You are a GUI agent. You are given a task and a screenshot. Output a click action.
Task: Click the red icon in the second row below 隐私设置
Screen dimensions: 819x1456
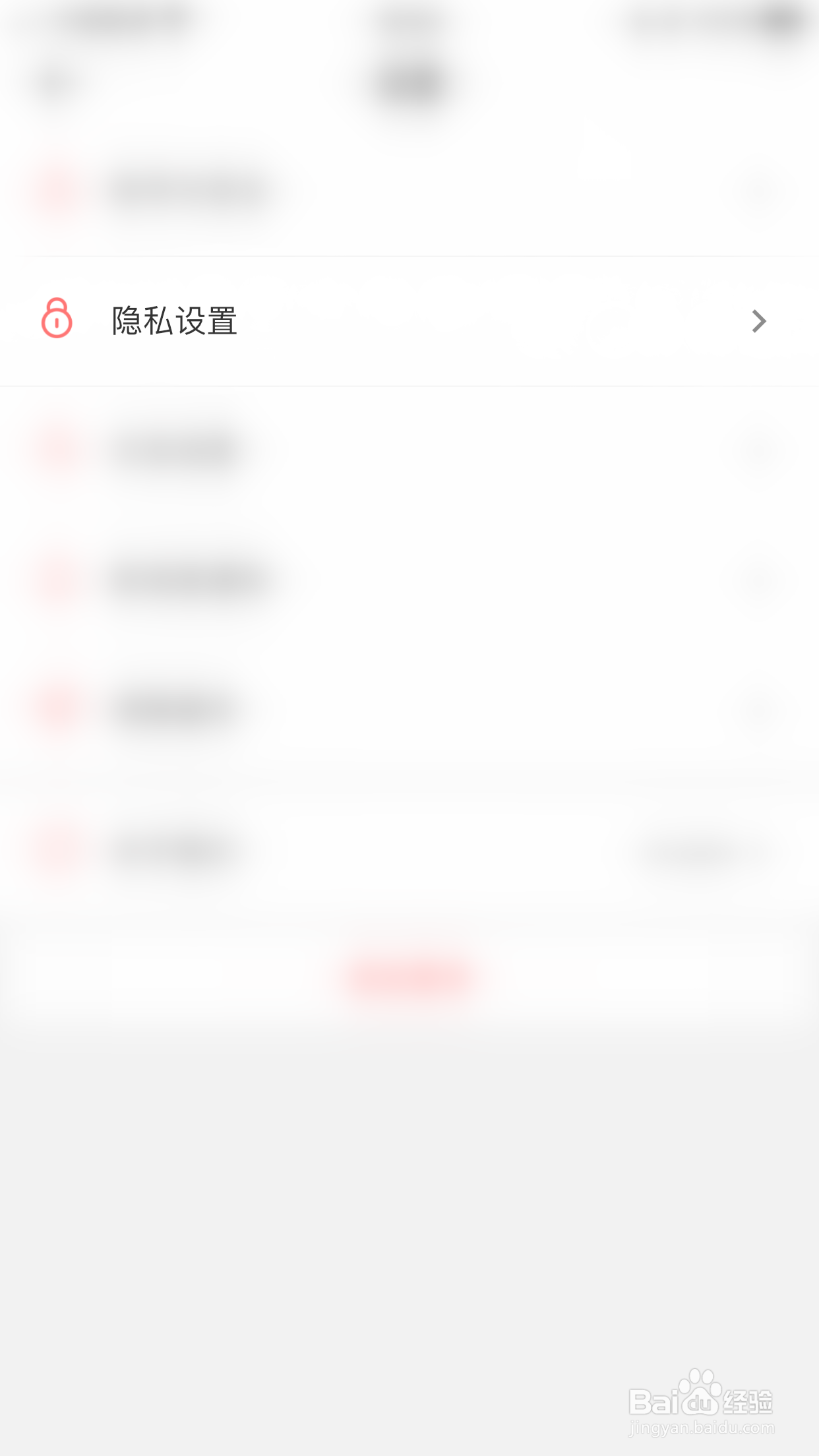(56, 580)
